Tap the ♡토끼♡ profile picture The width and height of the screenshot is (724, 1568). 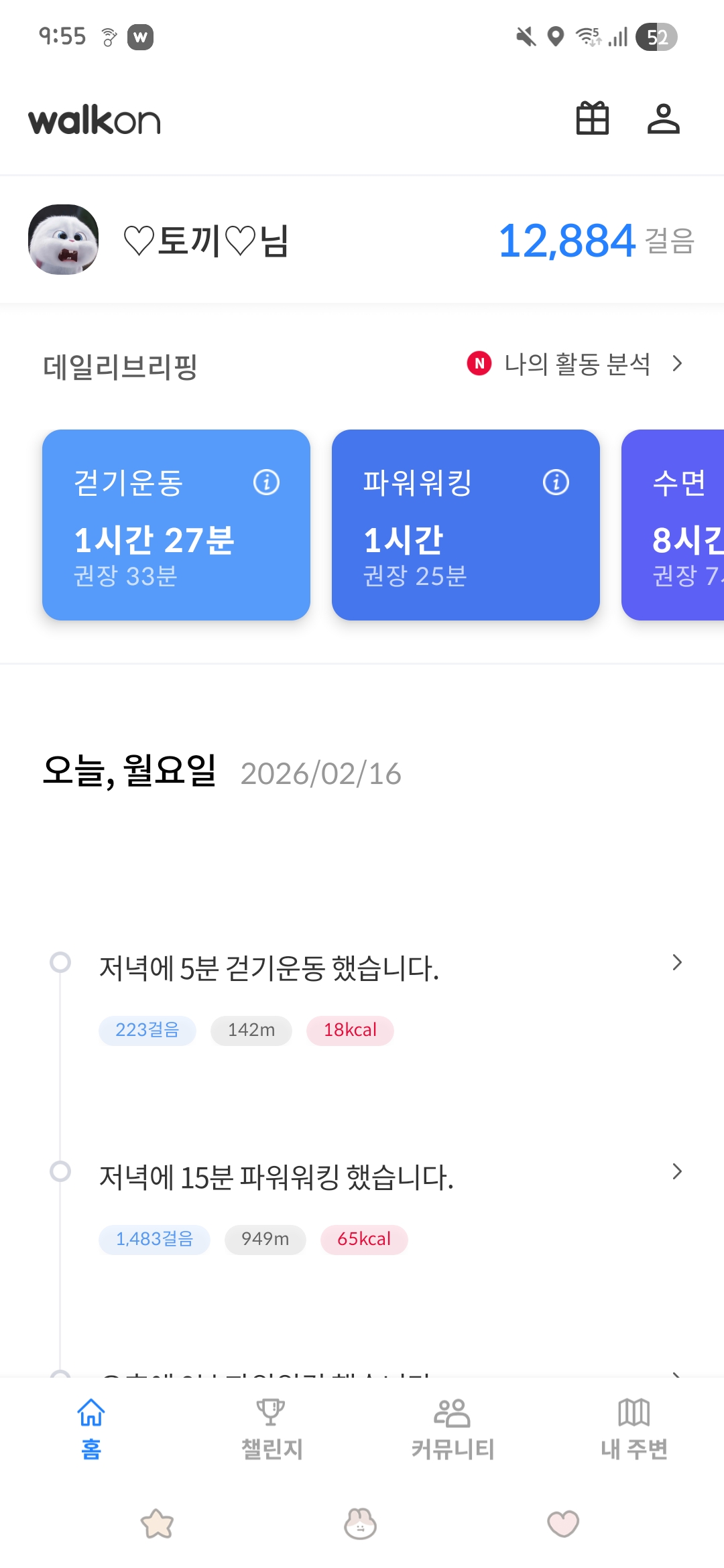point(64,240)
